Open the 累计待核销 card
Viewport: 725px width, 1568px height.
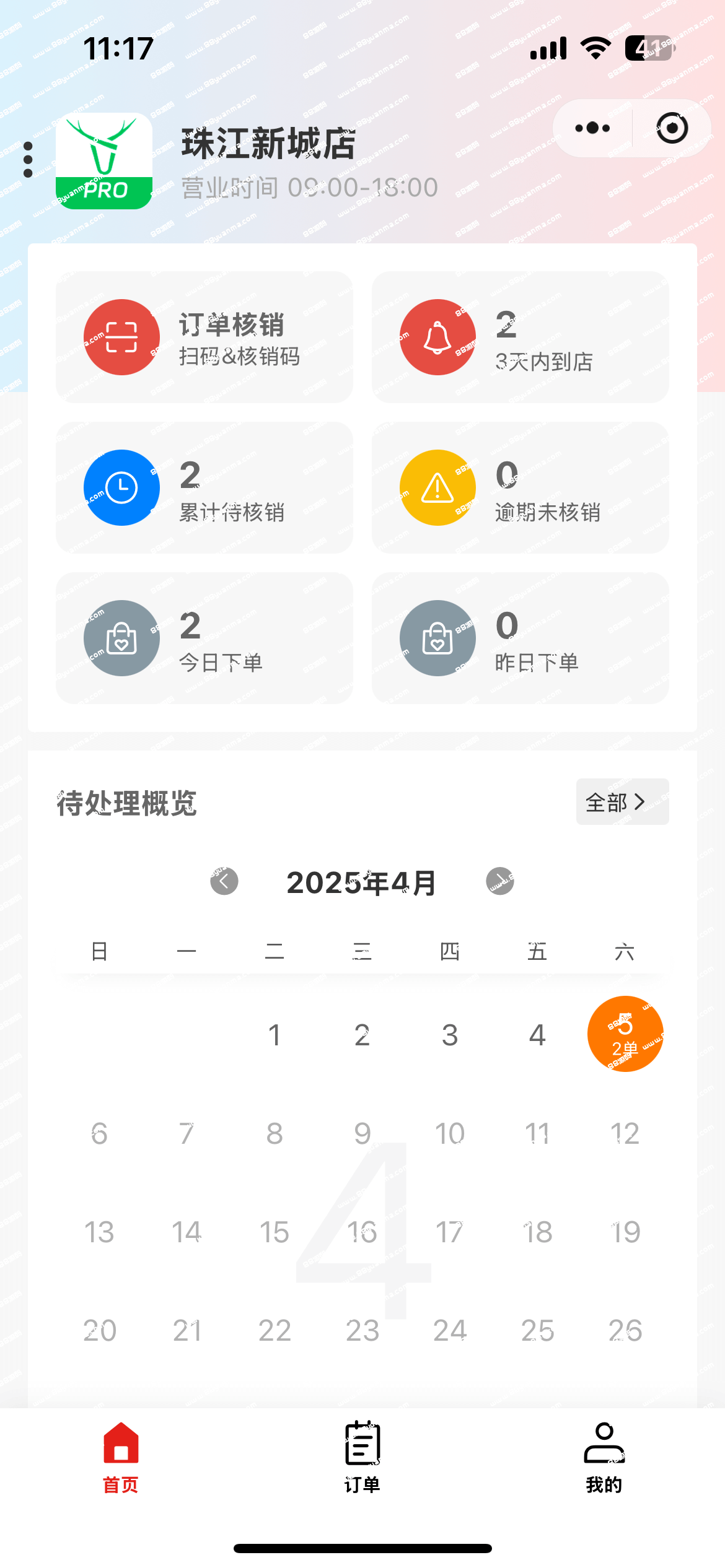click(x=204, y=488)
